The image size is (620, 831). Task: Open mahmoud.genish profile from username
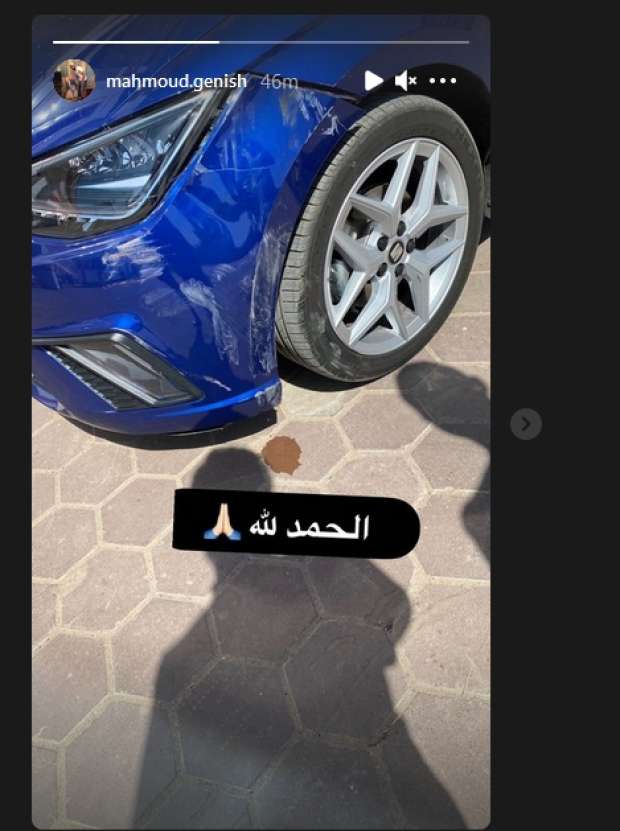point(176,82)
